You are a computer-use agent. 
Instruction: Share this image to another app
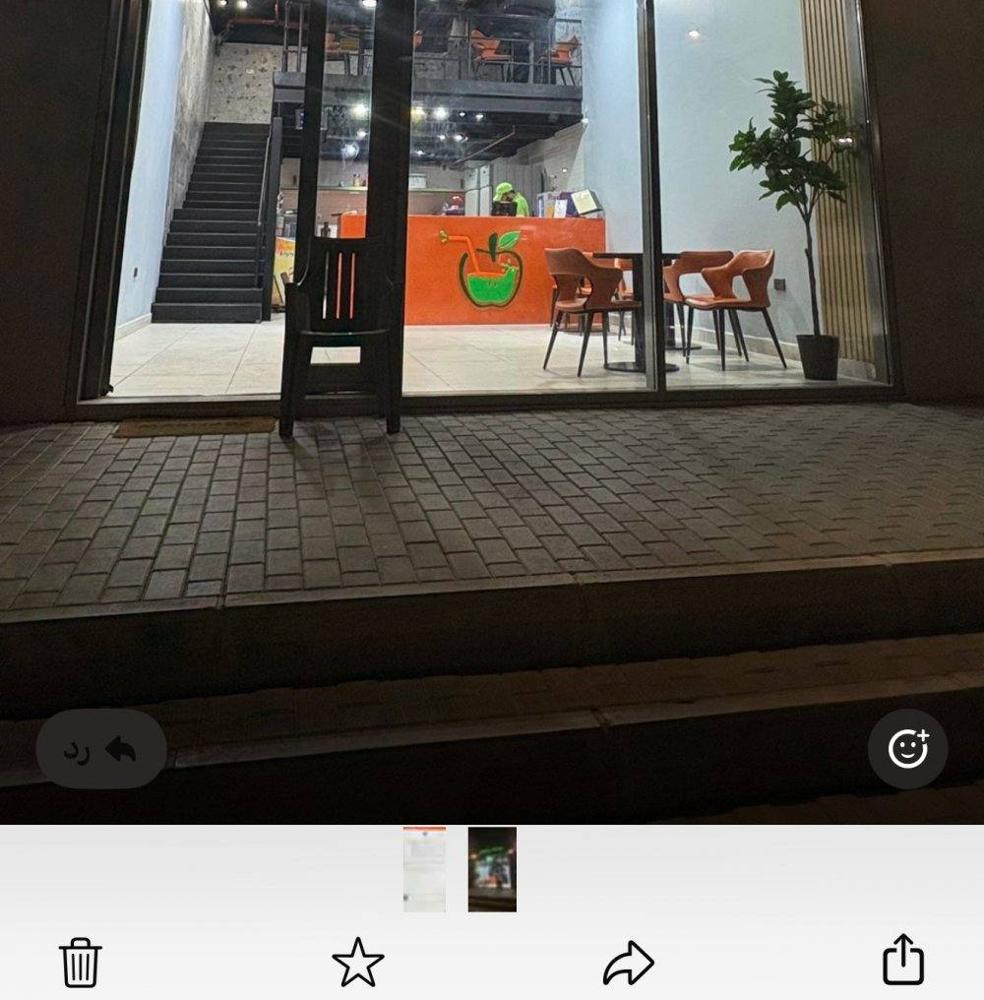905,962
